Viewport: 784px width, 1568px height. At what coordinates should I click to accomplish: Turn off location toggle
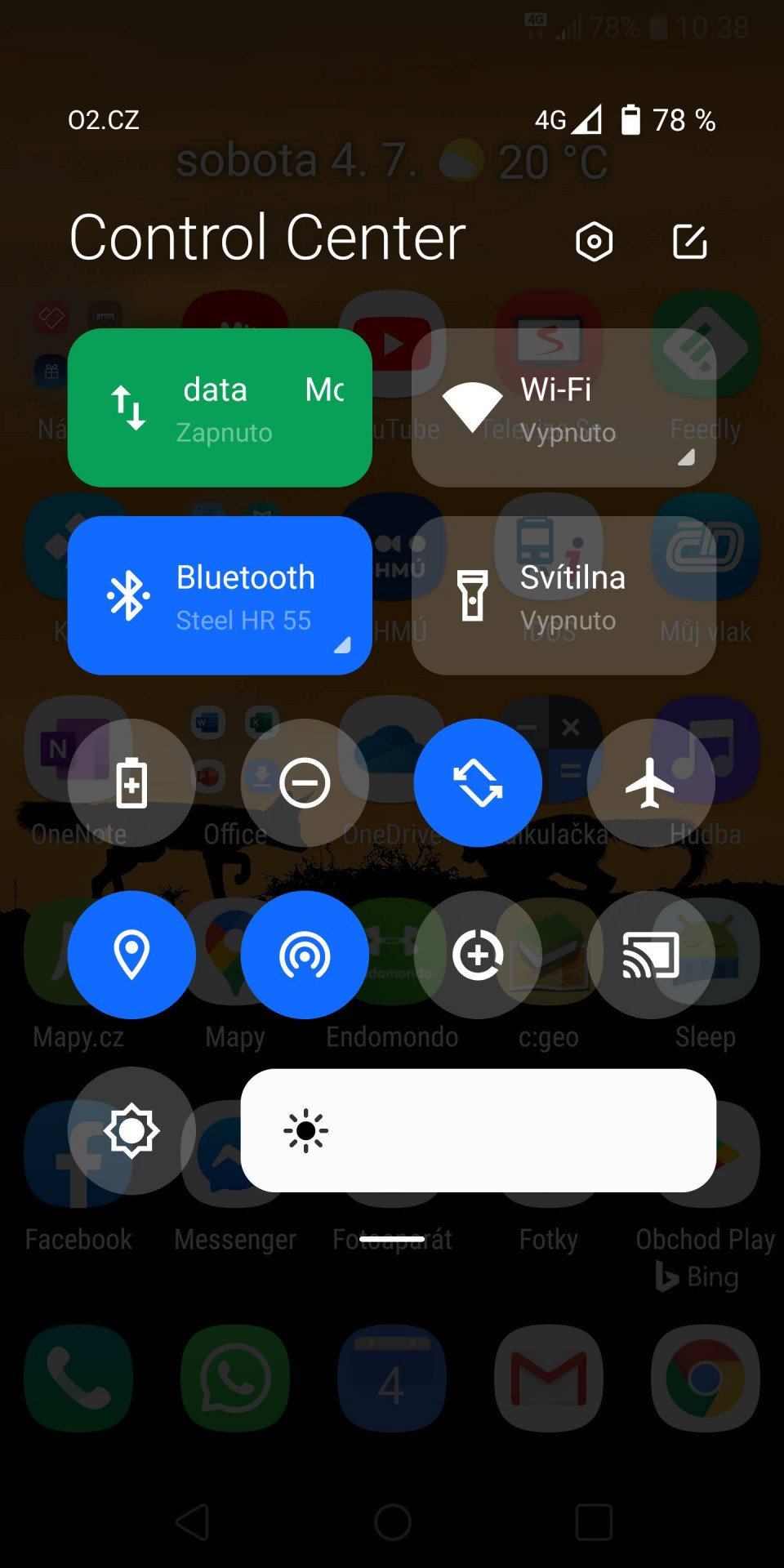point(131,955)
